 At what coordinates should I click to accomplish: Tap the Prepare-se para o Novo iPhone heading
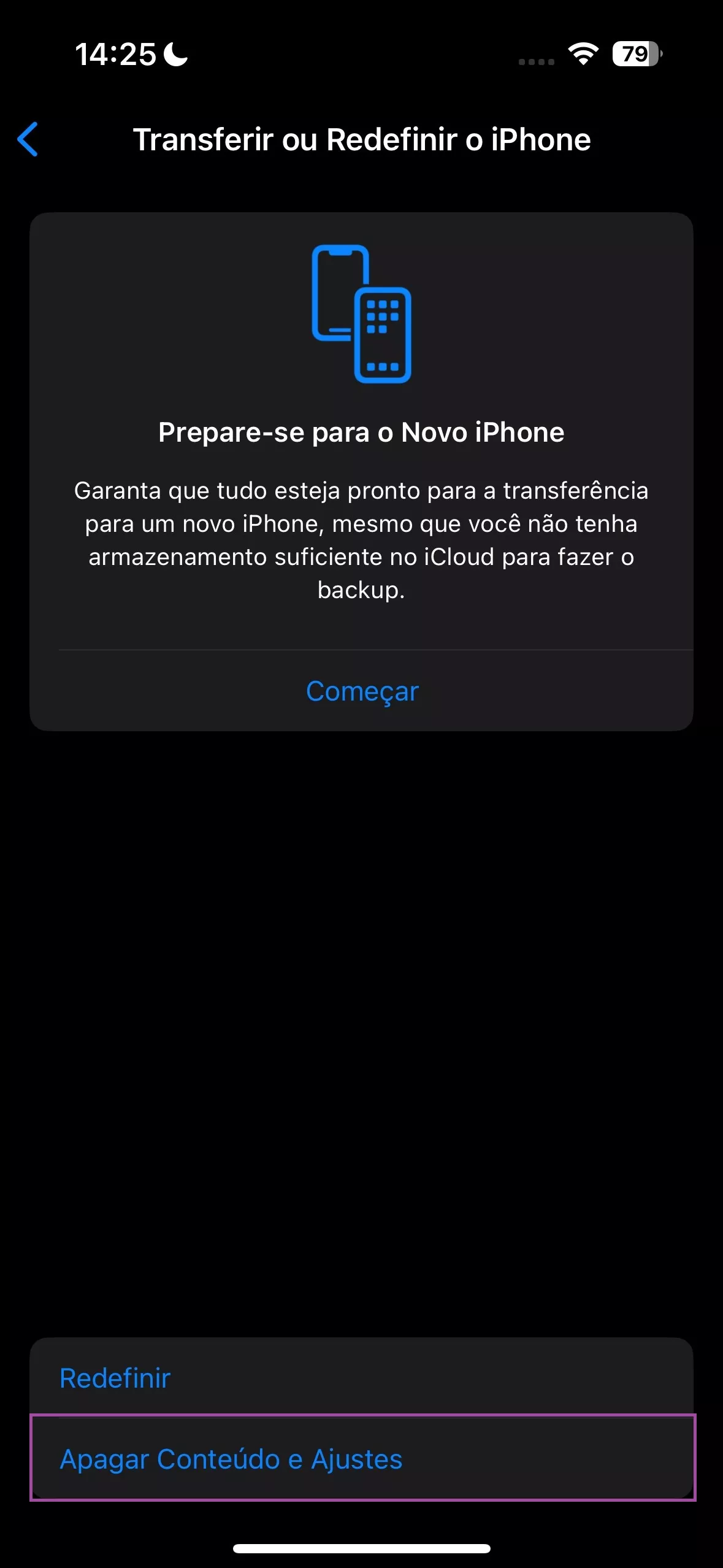361,431
